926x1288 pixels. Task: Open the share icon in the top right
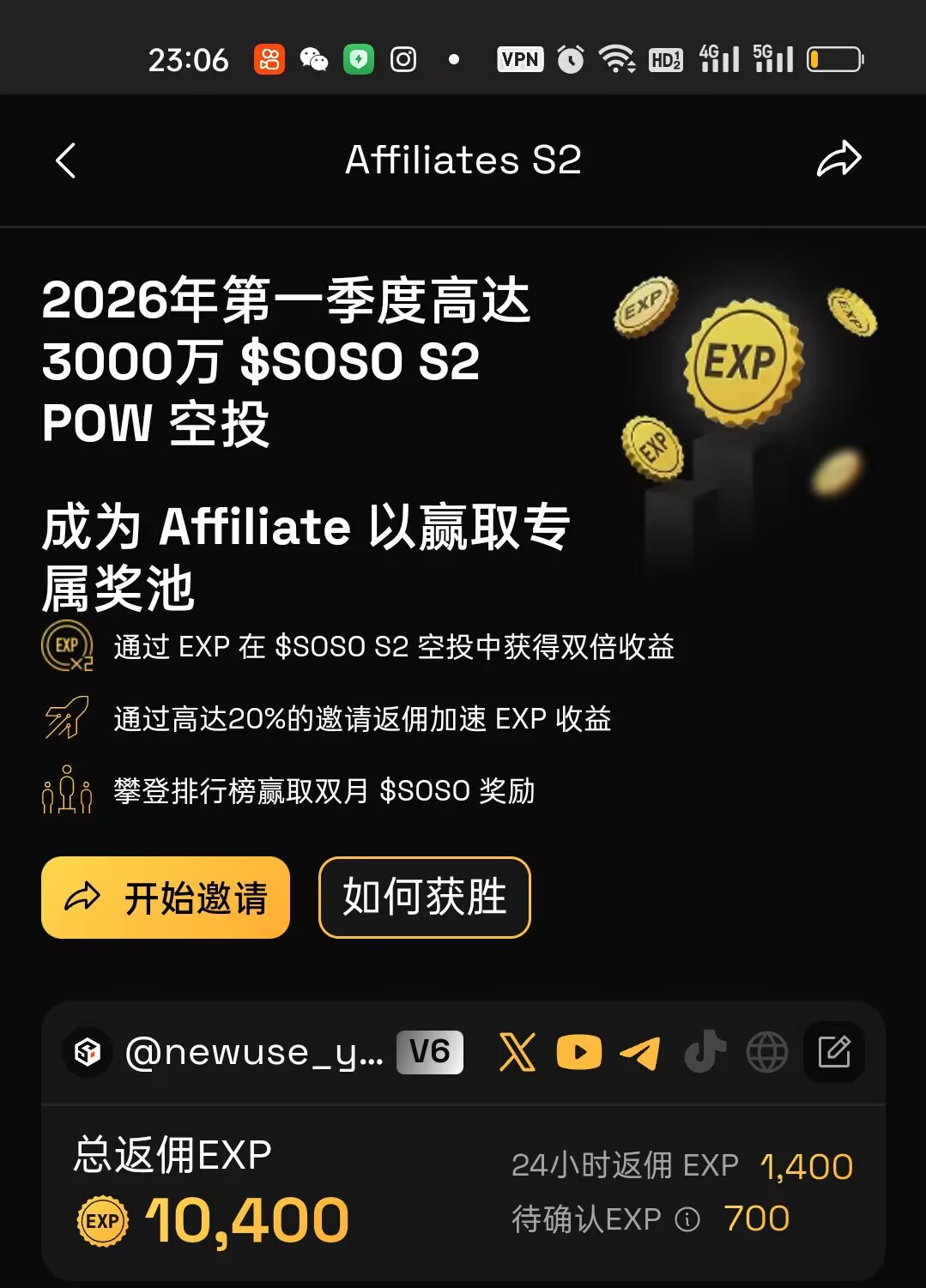pyautogui.click(x=839, y=158)
